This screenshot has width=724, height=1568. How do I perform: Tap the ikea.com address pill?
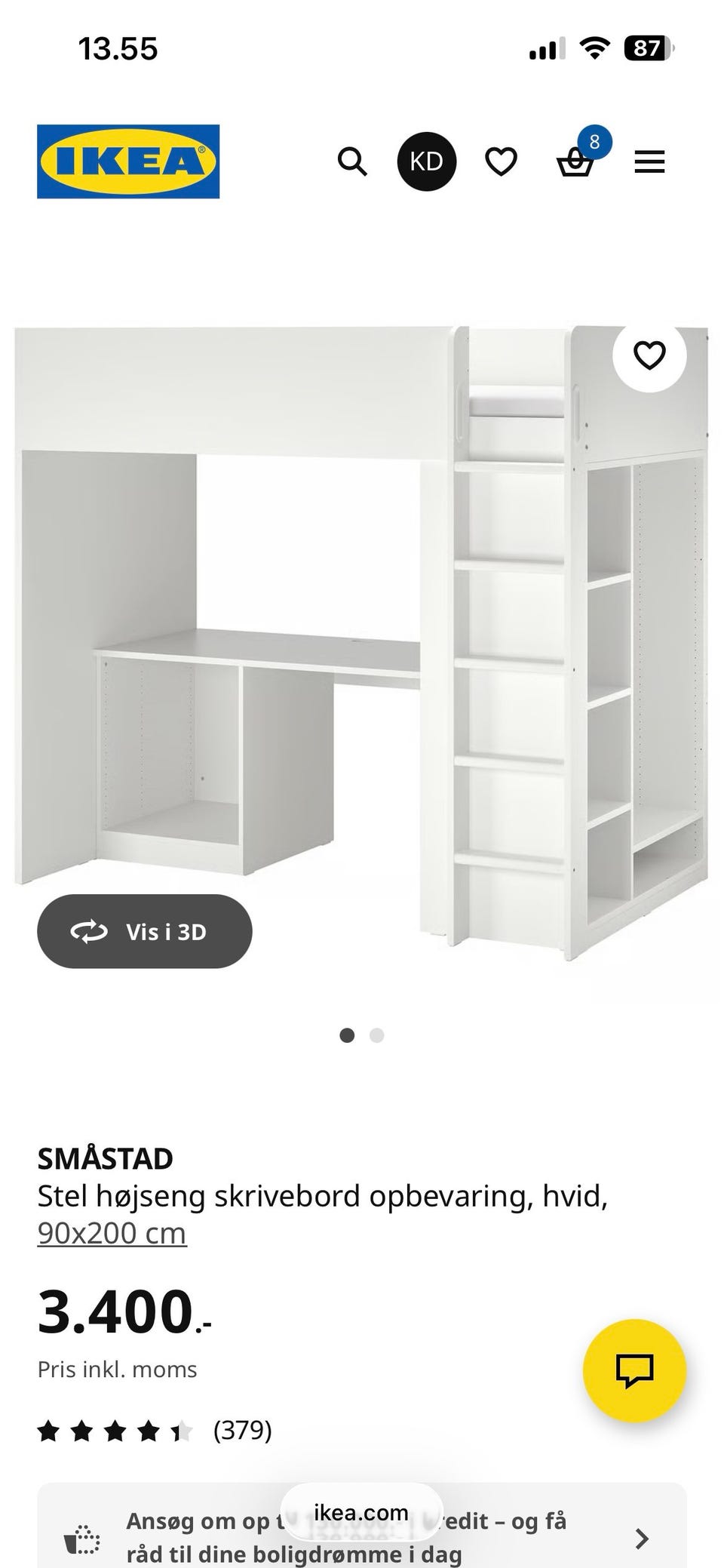361,1512
